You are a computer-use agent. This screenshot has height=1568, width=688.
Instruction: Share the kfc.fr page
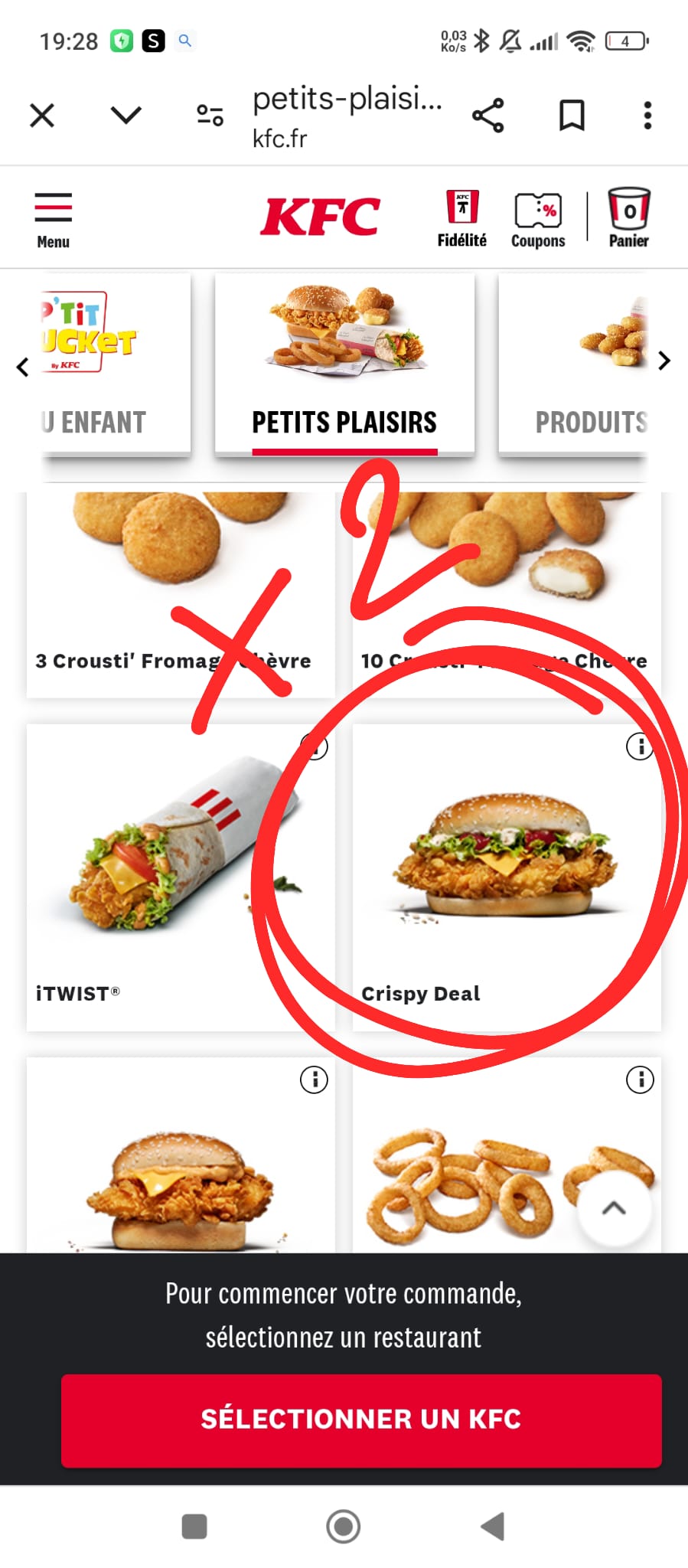point(488,116)
